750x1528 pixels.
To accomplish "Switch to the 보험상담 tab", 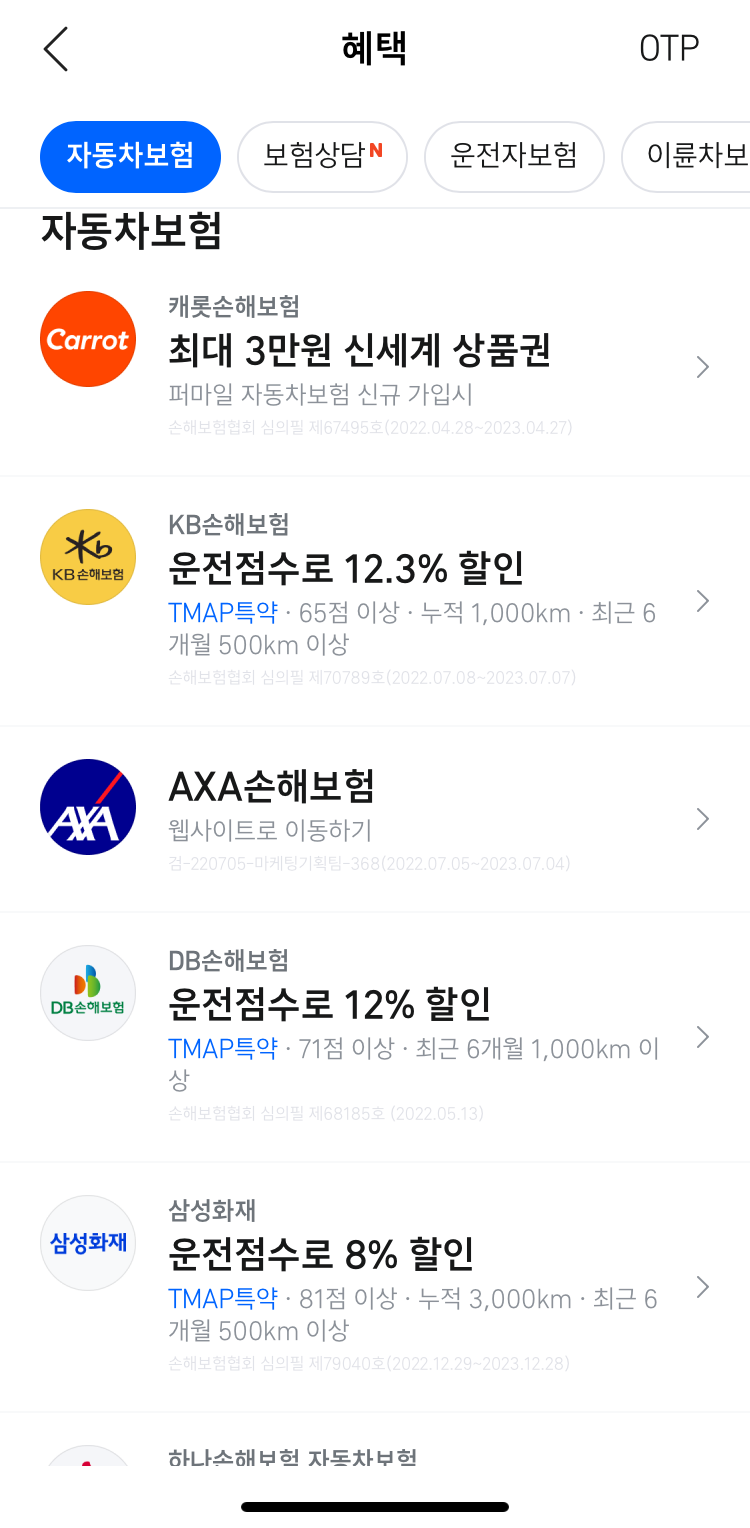I will pos(322,156).
